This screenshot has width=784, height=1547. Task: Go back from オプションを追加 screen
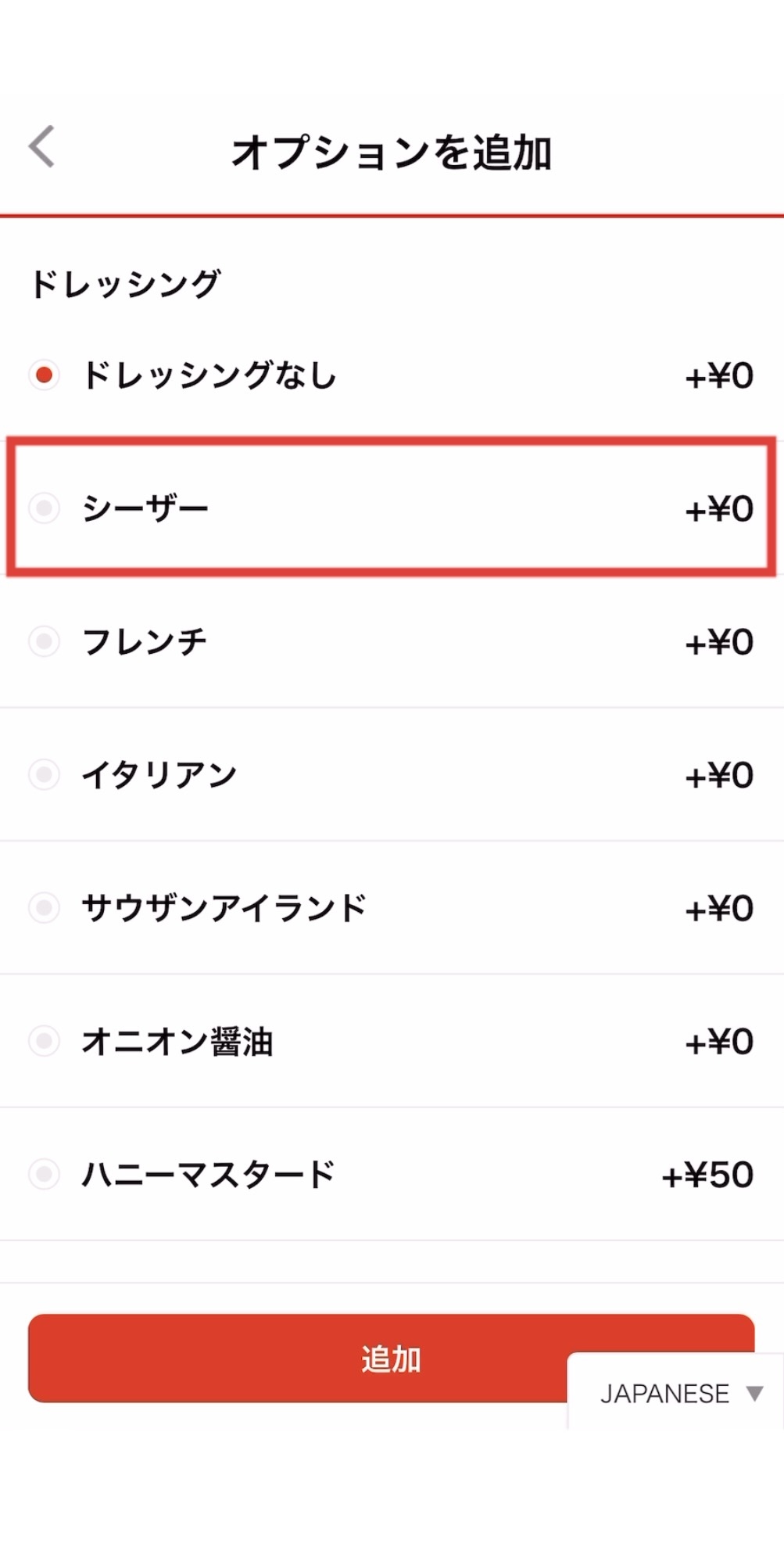pyautogui.click(x=42, y=147)
